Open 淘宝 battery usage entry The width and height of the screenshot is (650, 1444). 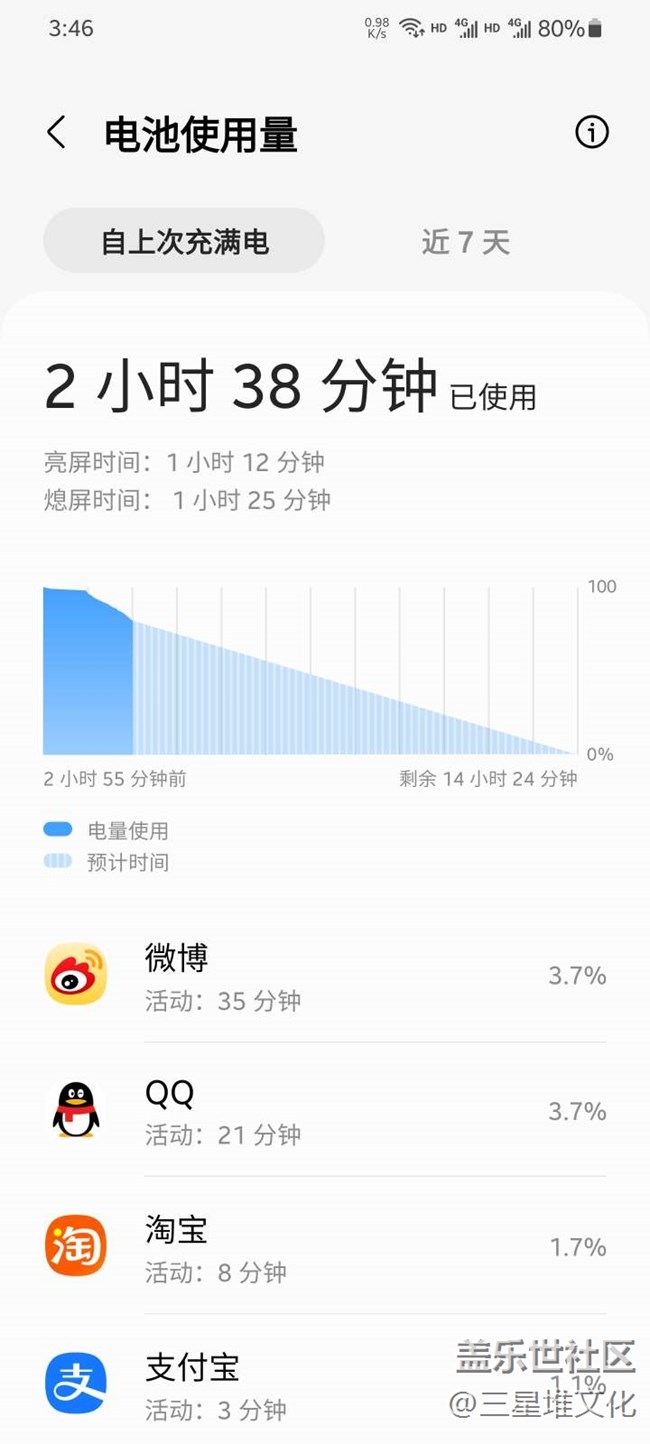pos(325,1247)
